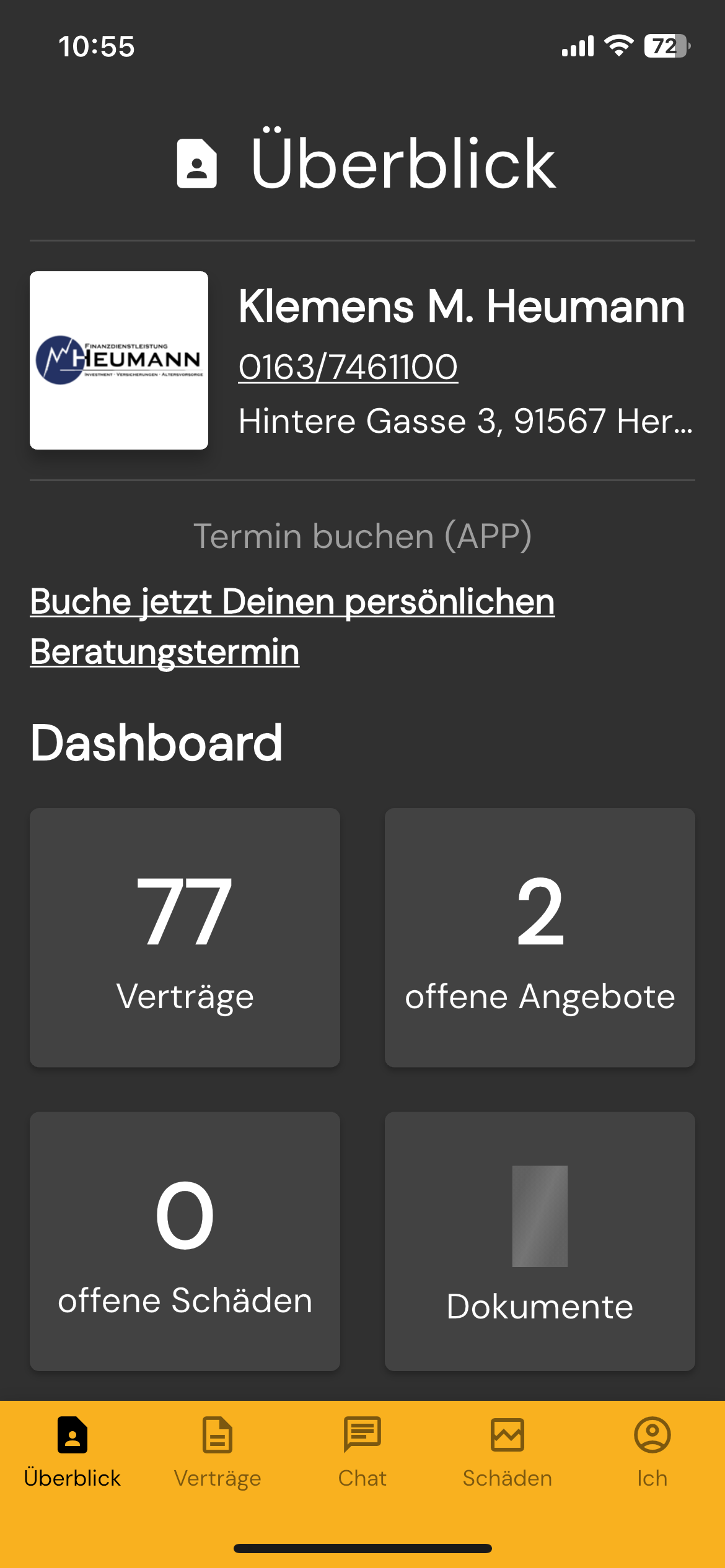Open the offene Schäden card

coord(185,1240)
